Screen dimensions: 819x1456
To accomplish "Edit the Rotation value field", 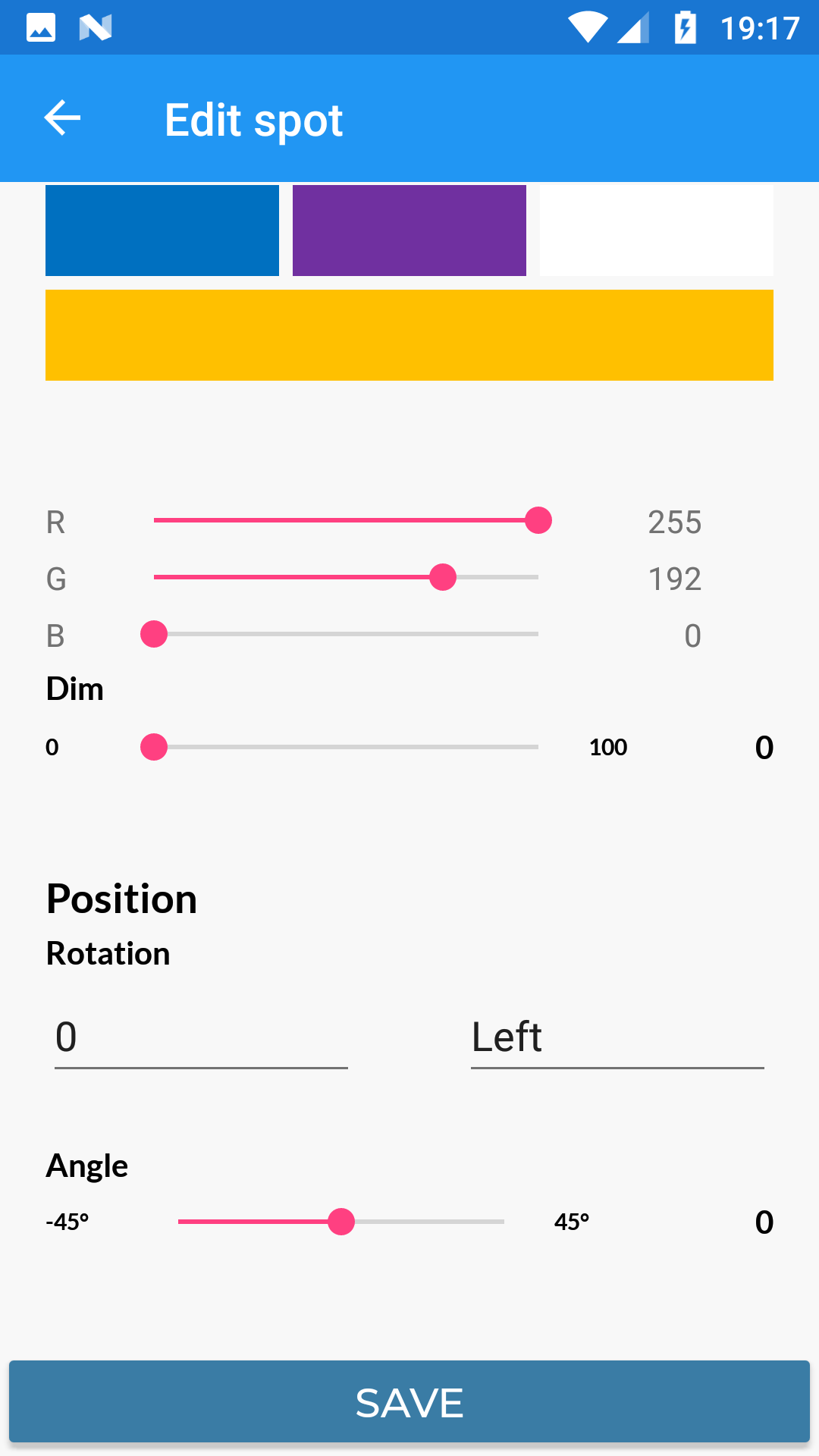I will [201, 1037].
